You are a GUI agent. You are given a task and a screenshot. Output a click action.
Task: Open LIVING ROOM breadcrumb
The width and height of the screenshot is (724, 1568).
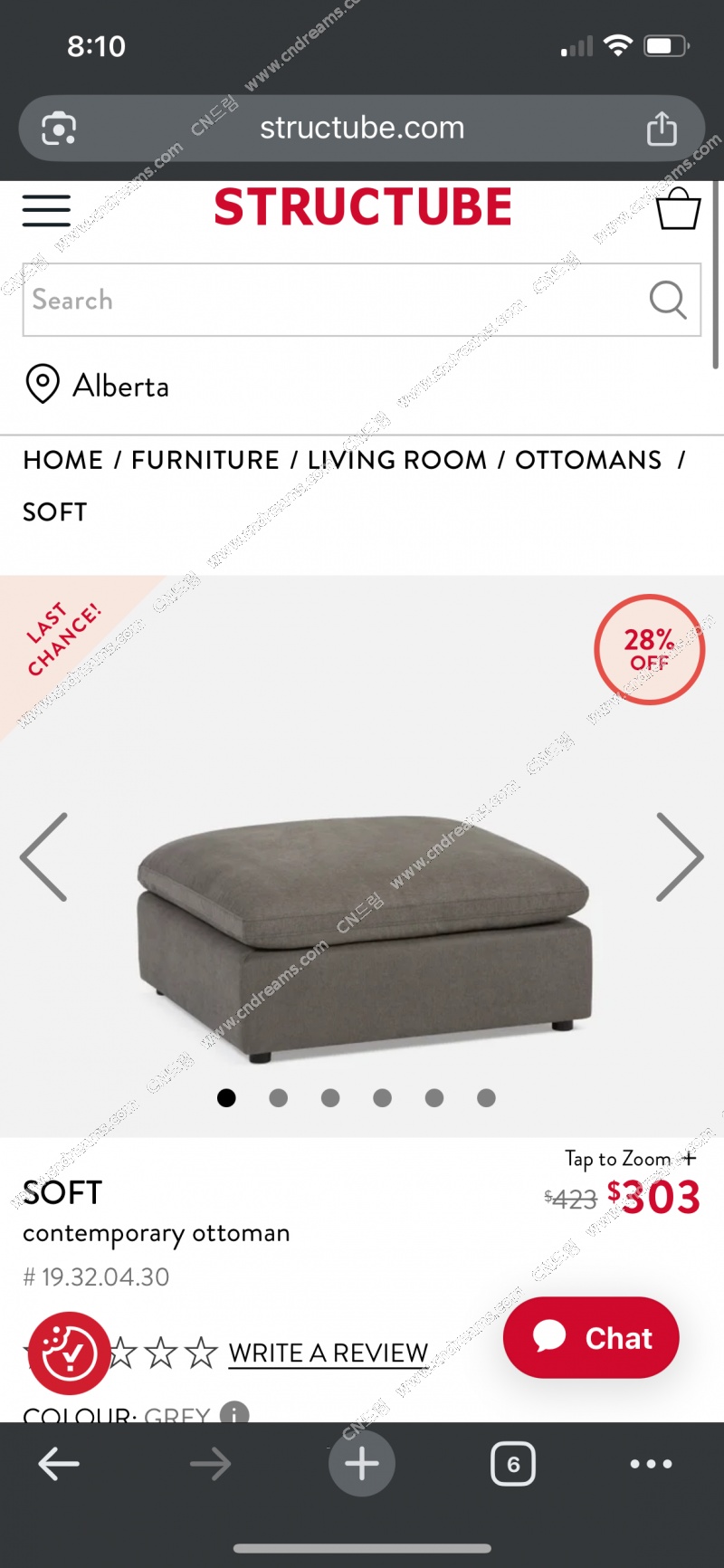coord(397,460)
